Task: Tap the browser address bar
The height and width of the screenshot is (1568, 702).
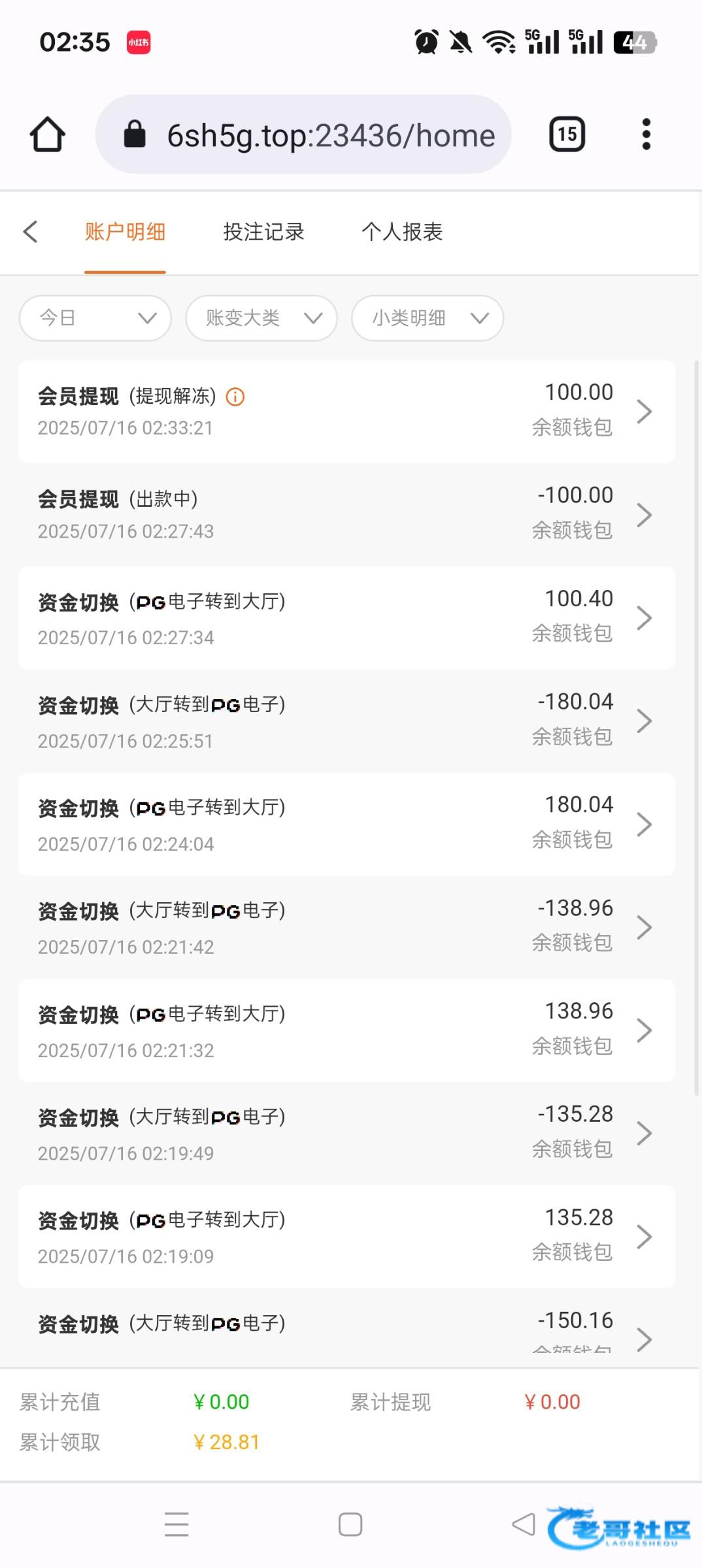Action: tap(303, 135)
